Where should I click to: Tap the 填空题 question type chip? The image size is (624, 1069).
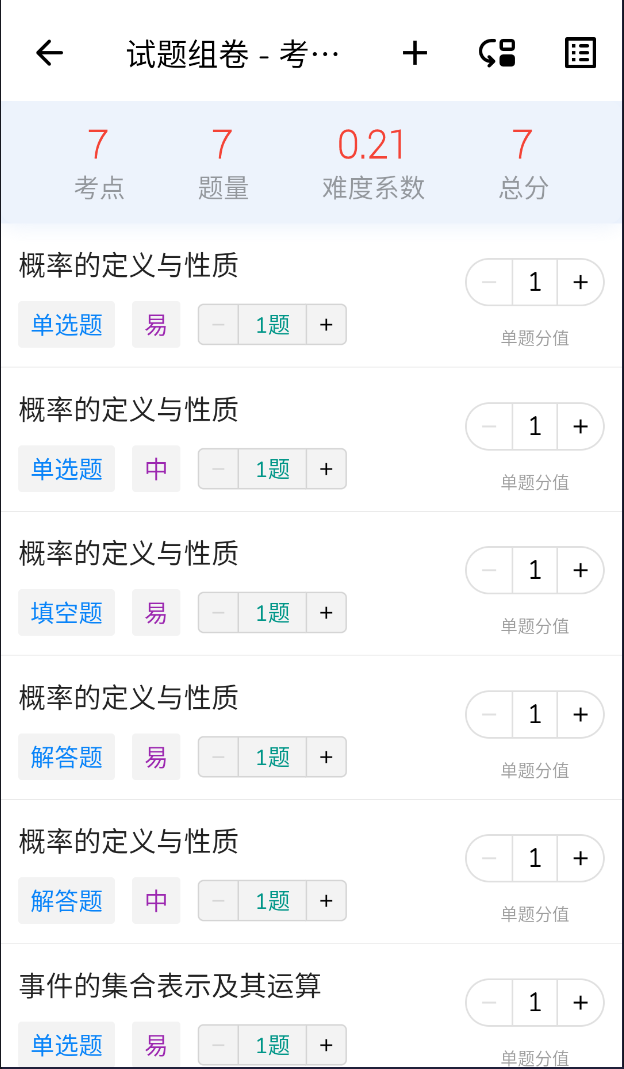tap(67, 613)
